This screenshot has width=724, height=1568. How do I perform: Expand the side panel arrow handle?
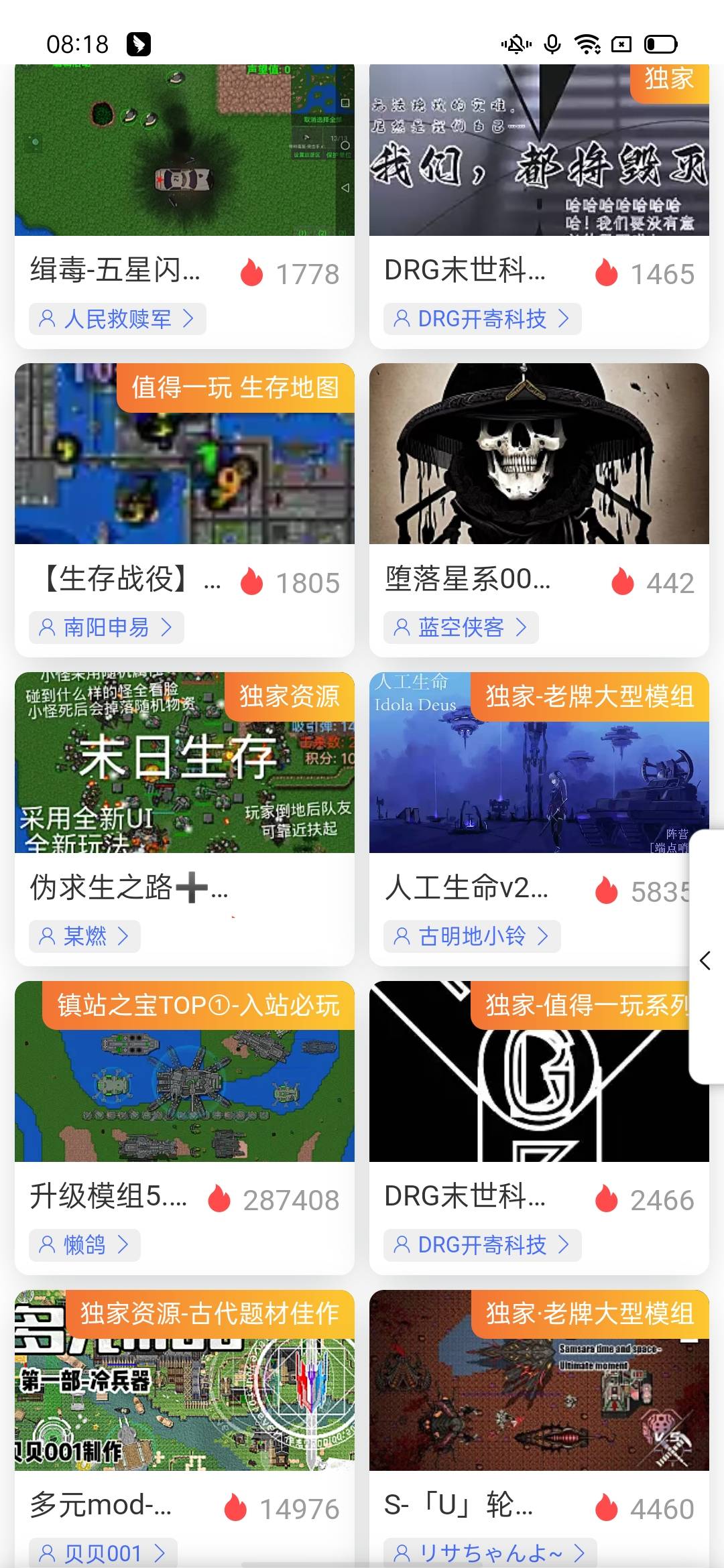(705, 960)
